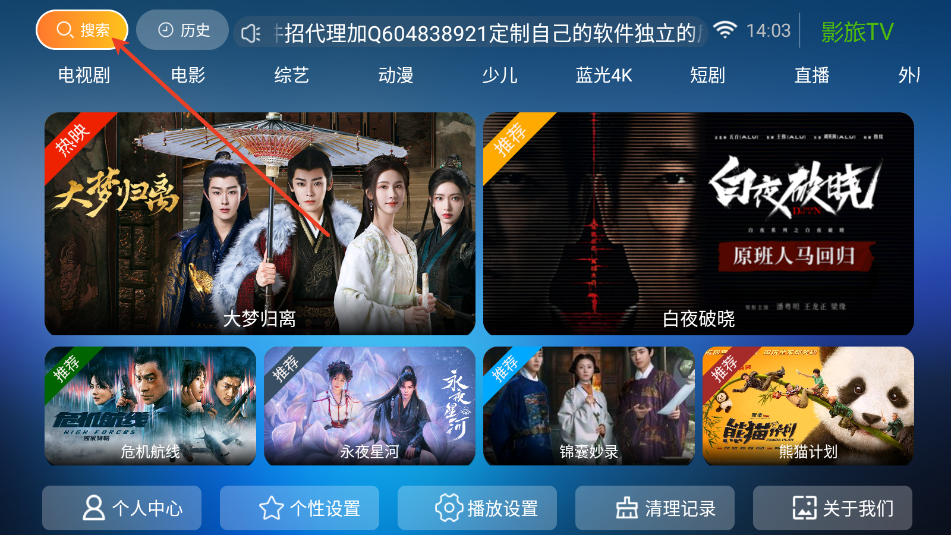Open the 直播 live tab

point(812,76)
